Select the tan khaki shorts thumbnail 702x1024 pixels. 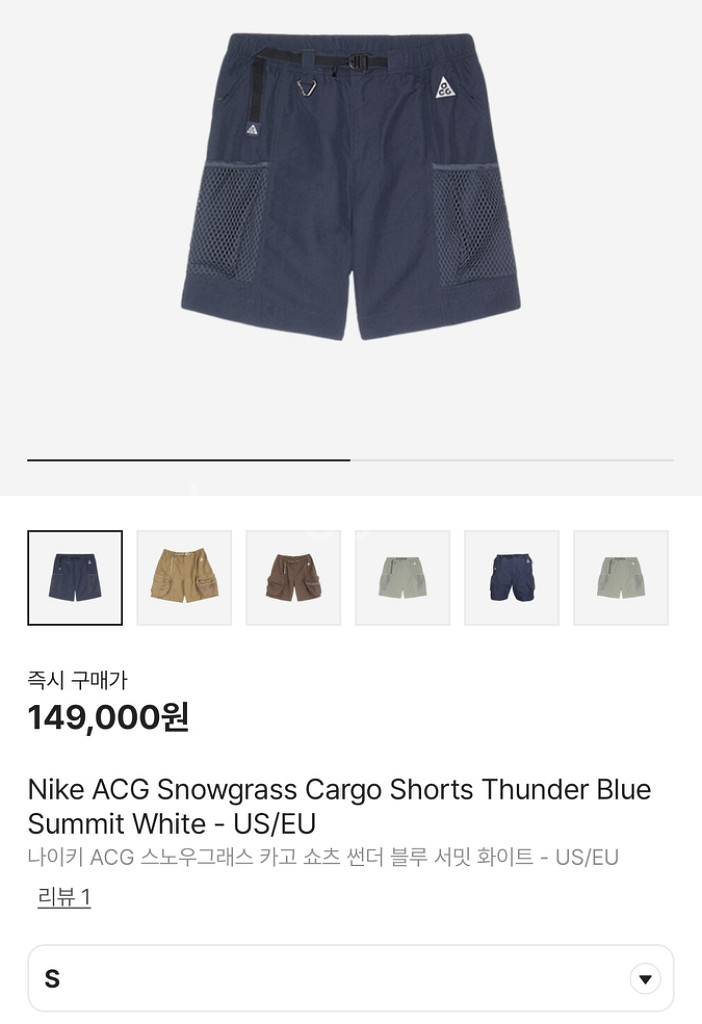[184, 578]
